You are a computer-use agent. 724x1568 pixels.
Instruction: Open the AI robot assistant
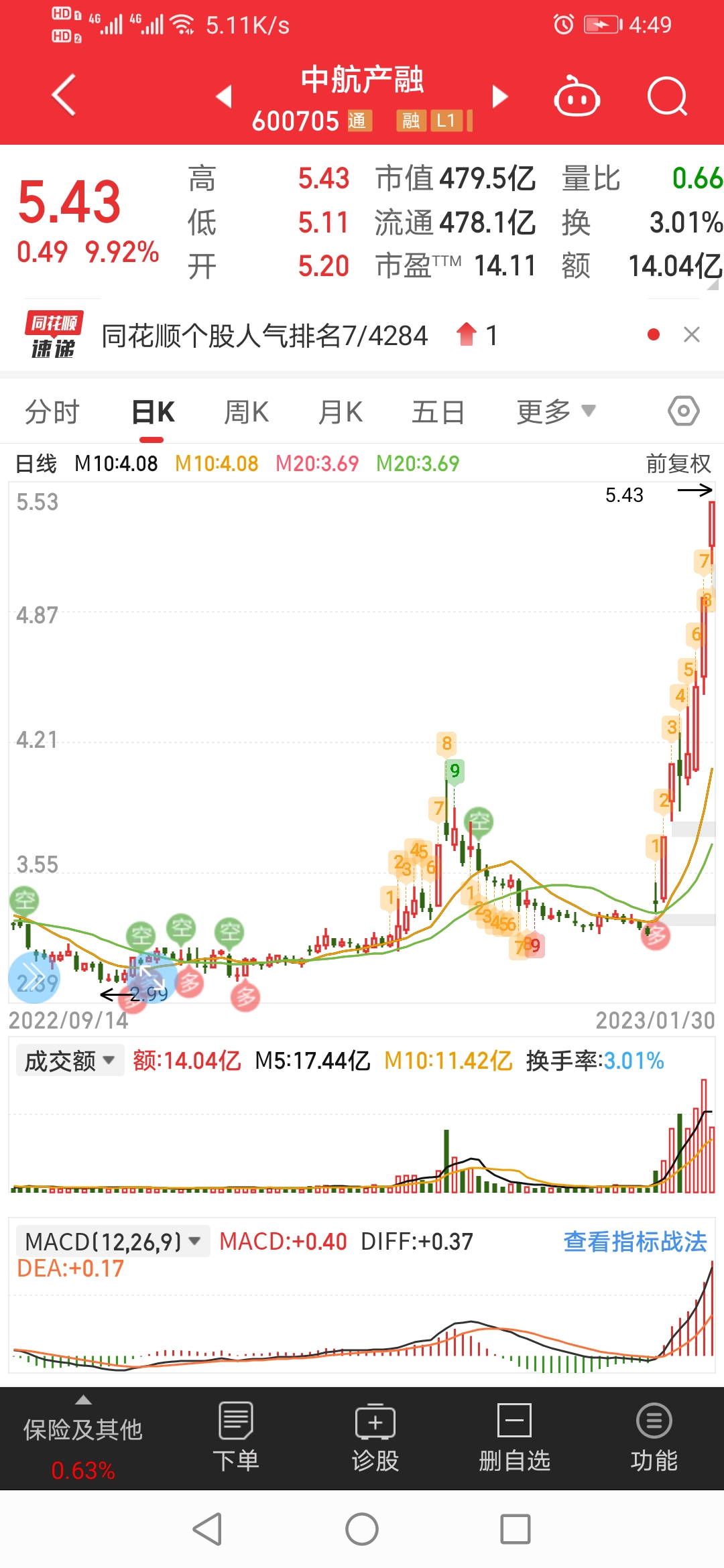577,96
